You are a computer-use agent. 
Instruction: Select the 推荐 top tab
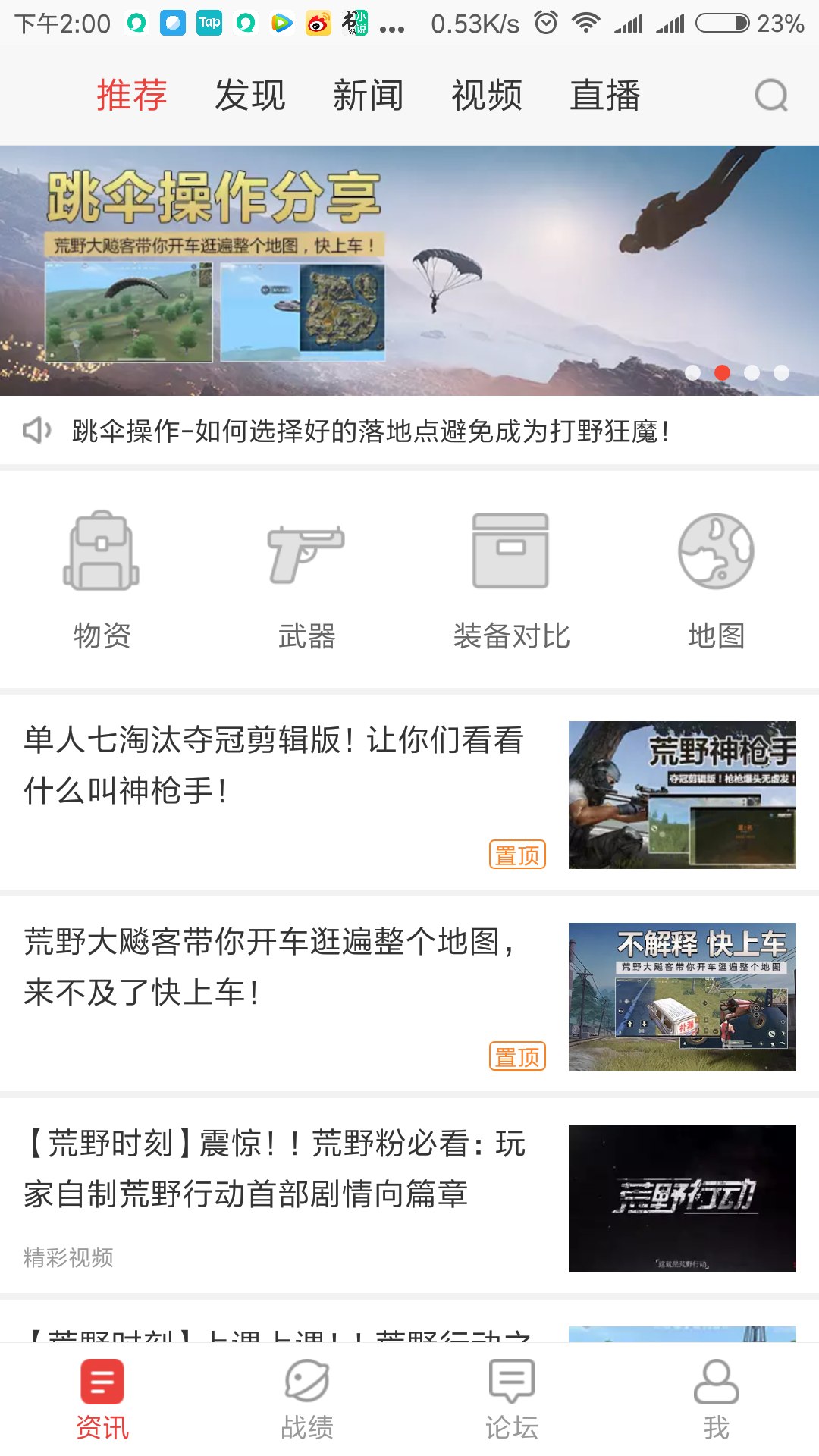[x=132, y=96]
